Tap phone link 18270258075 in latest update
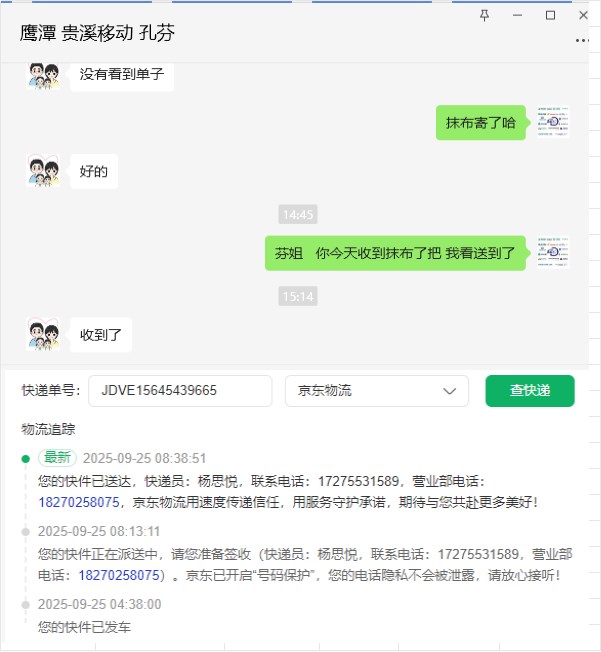The width and height of the screenshot is (601, 652). point(79,502)
